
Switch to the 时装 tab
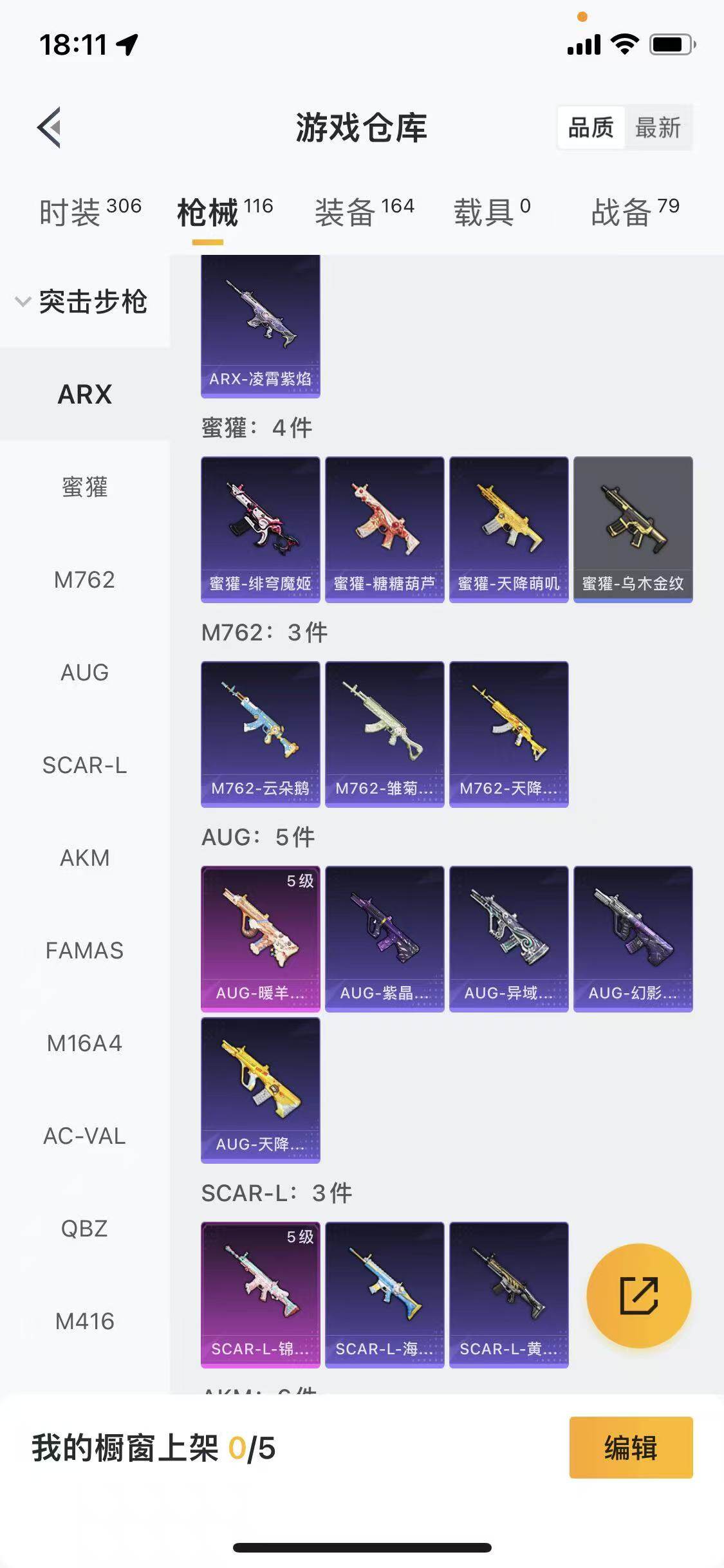point(90,212)
